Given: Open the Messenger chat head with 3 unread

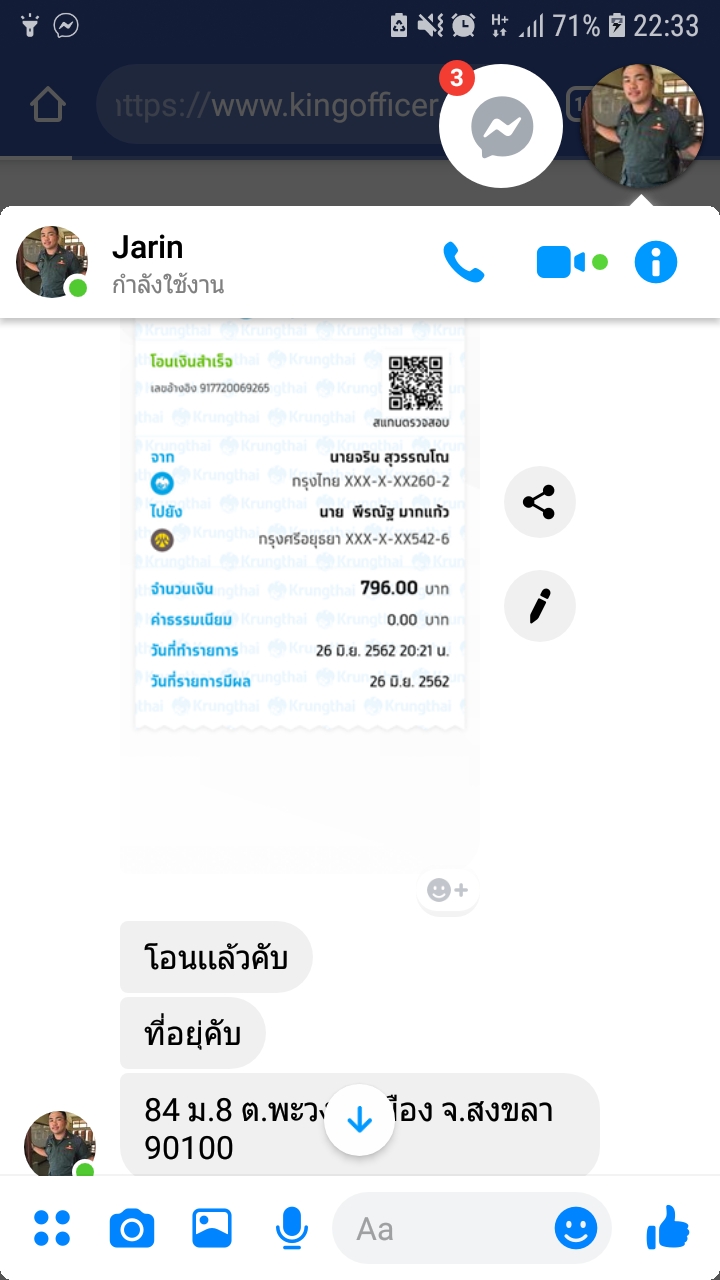Looking at the screenshot, I should pyautogui.click(x=501, y=126).
